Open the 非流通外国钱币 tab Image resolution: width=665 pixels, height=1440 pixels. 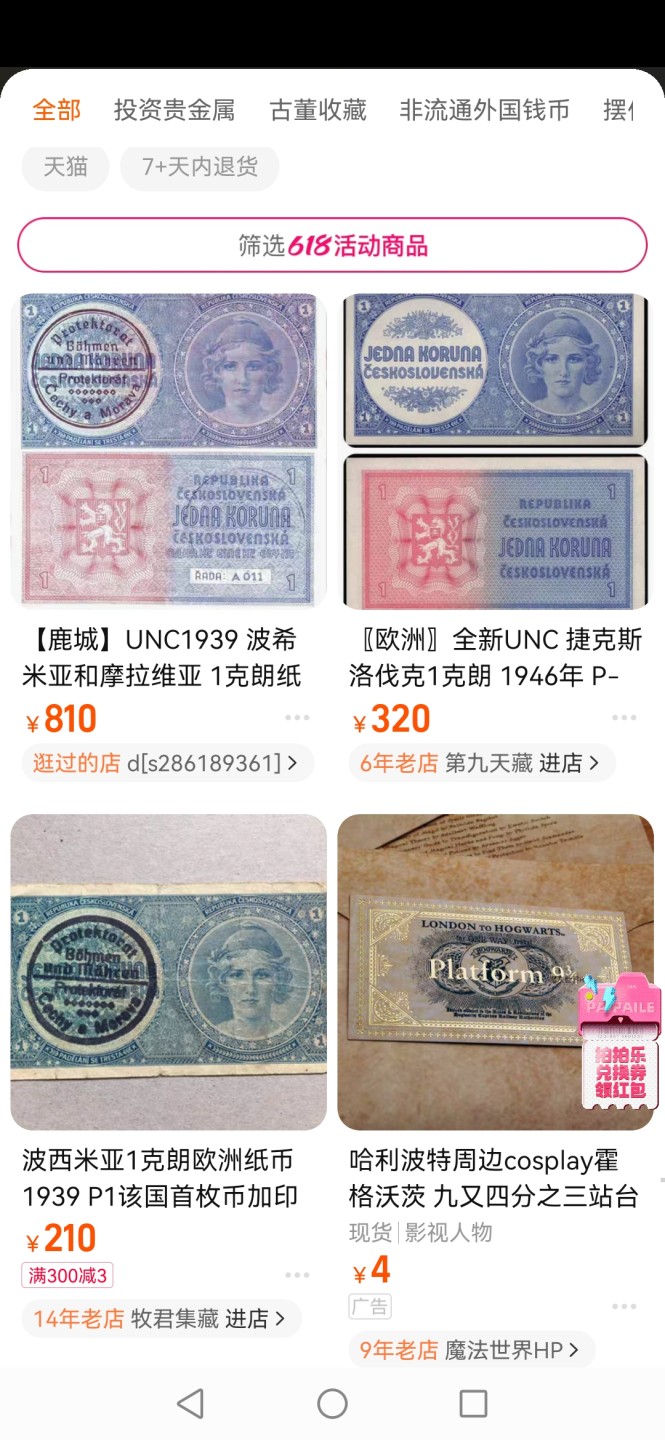(x=484, y=110)
